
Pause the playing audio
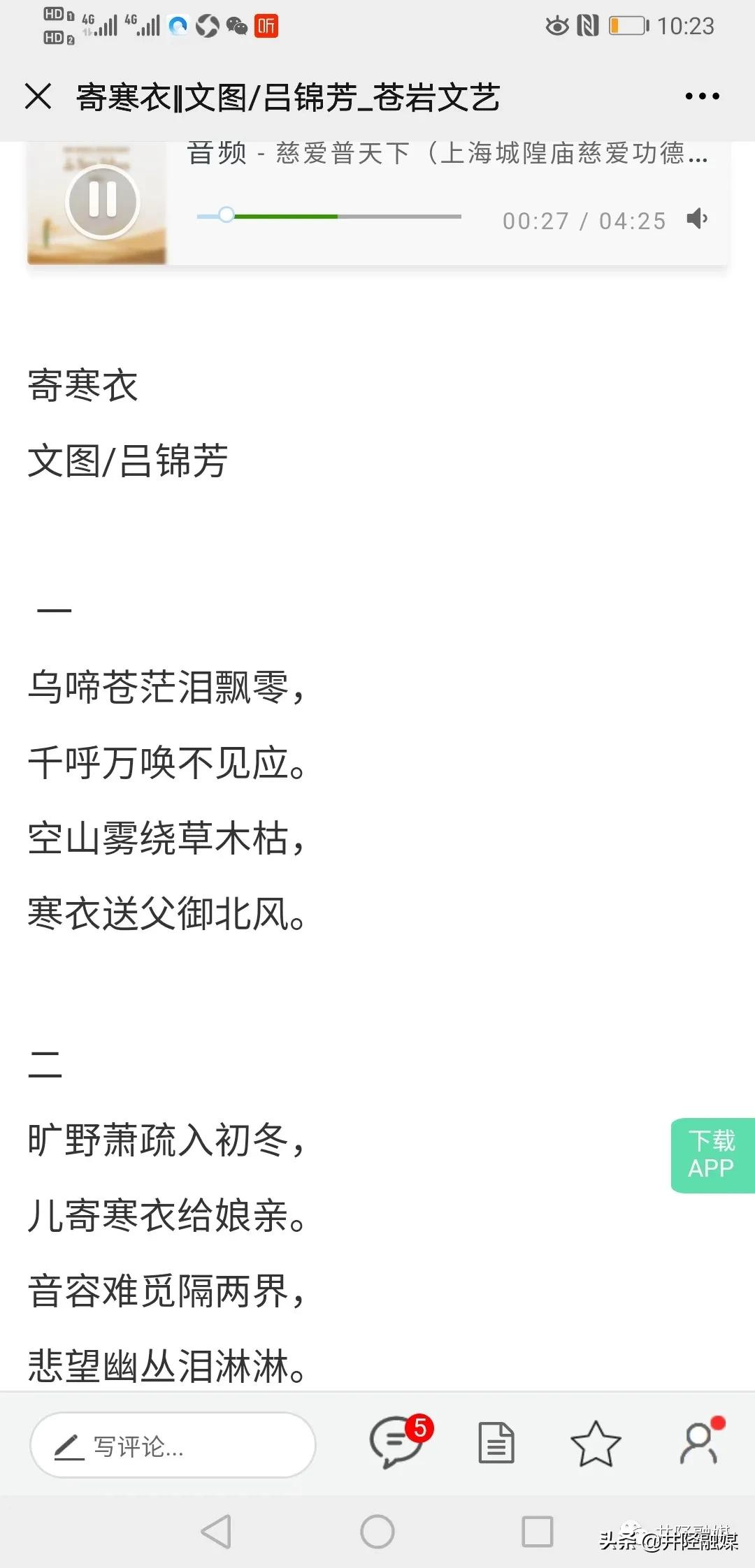pyautogui.click(x=102, y=201)
